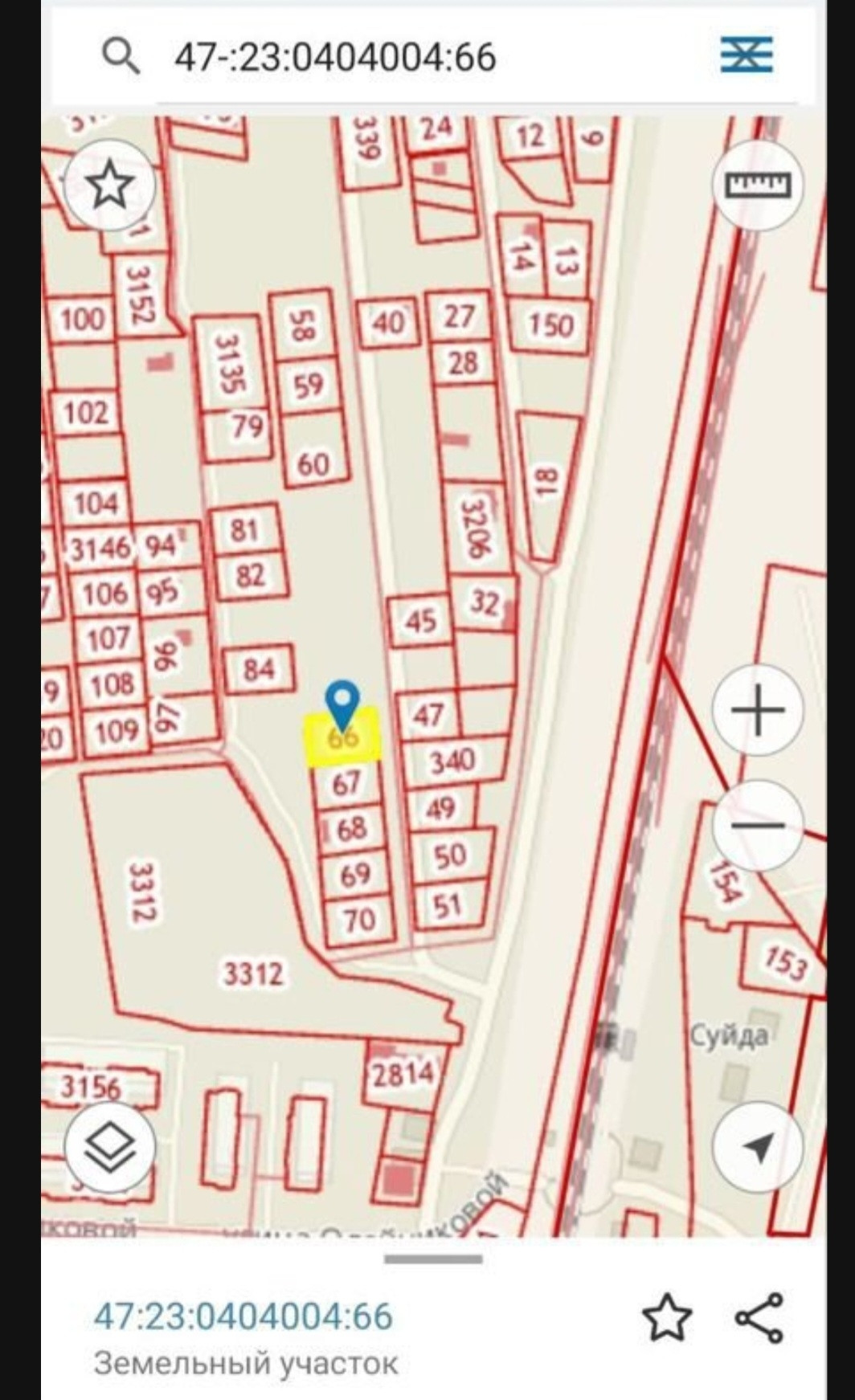Clear the search query

coord(746,55)
